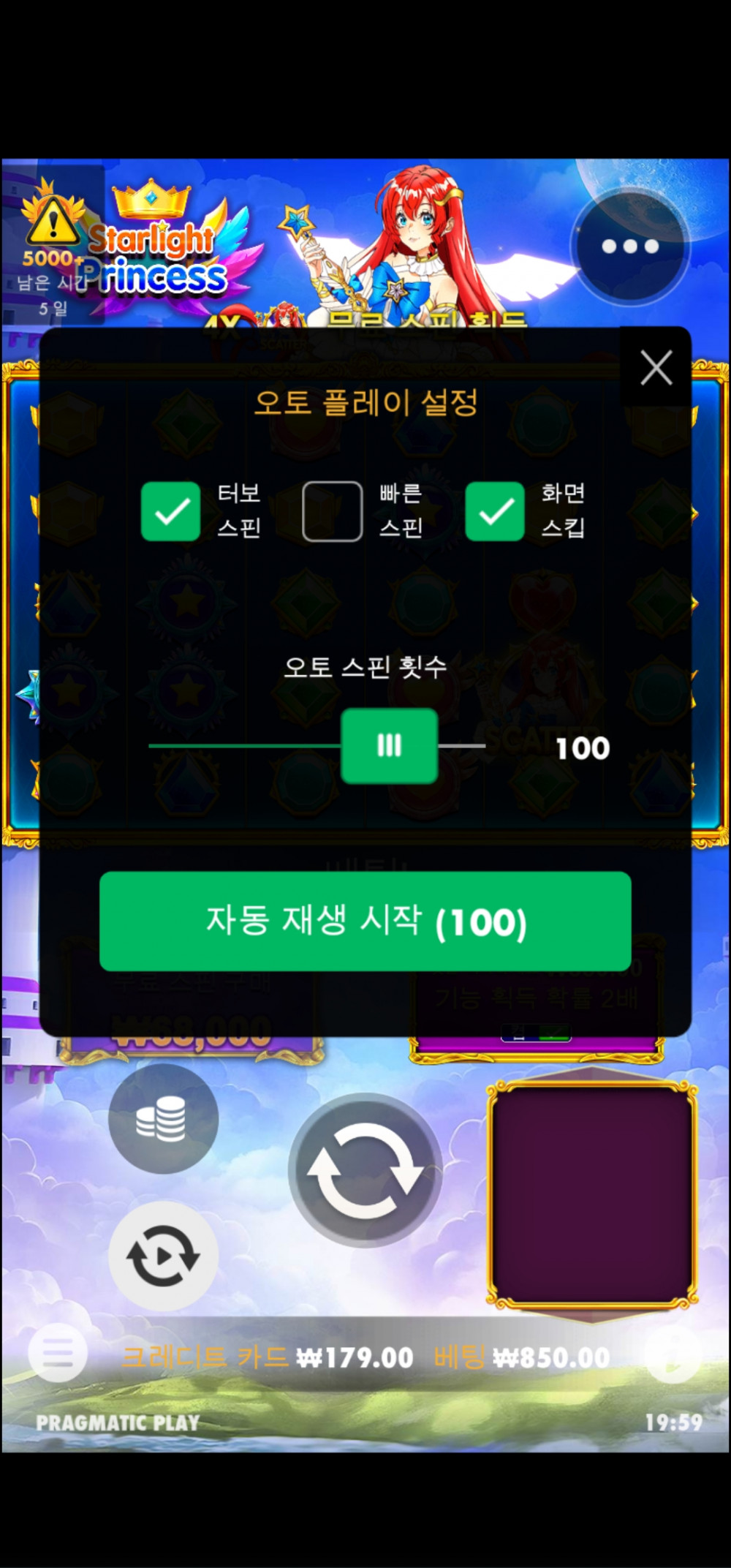Tap the 오토 스핀 횟수 slider handle

(389, 746)
